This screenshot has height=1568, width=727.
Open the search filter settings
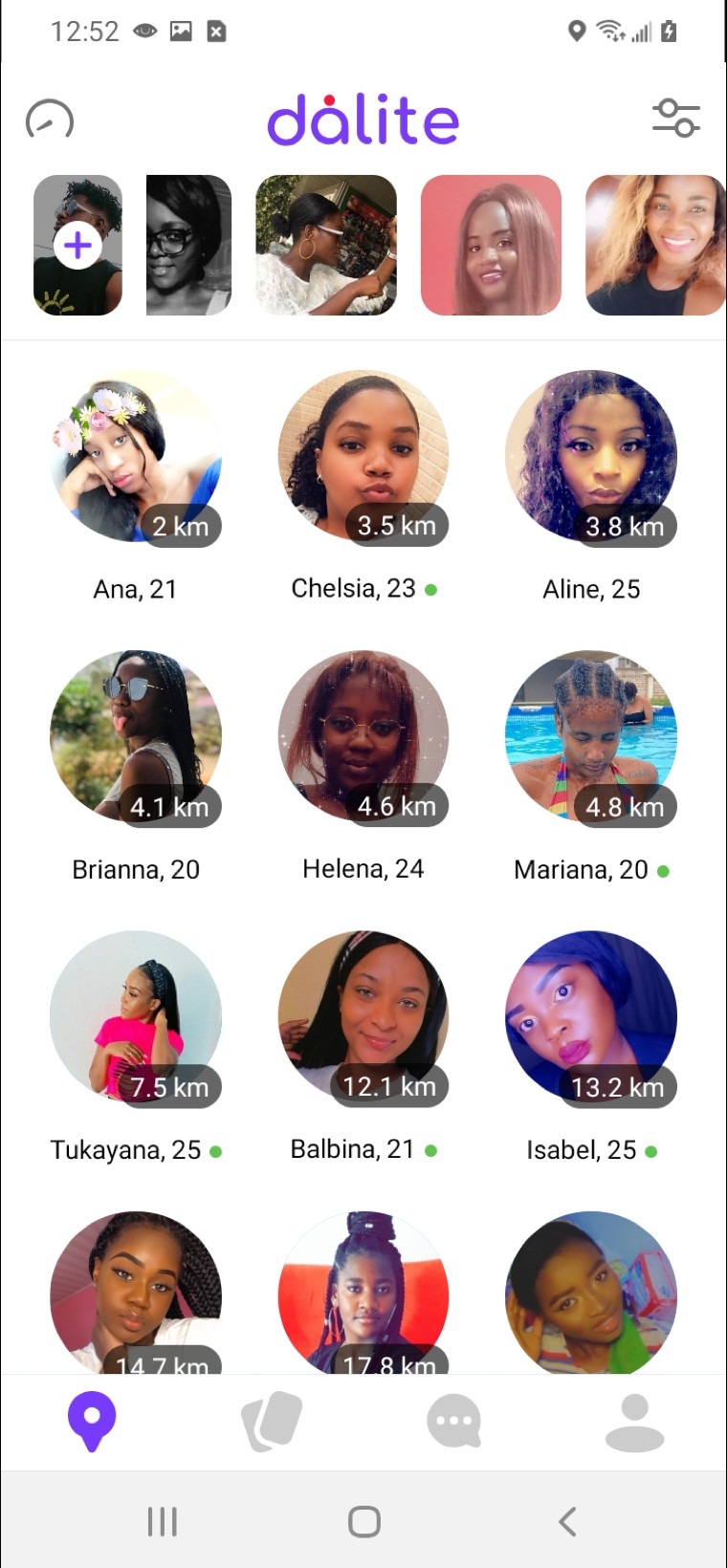click(675, 119)
